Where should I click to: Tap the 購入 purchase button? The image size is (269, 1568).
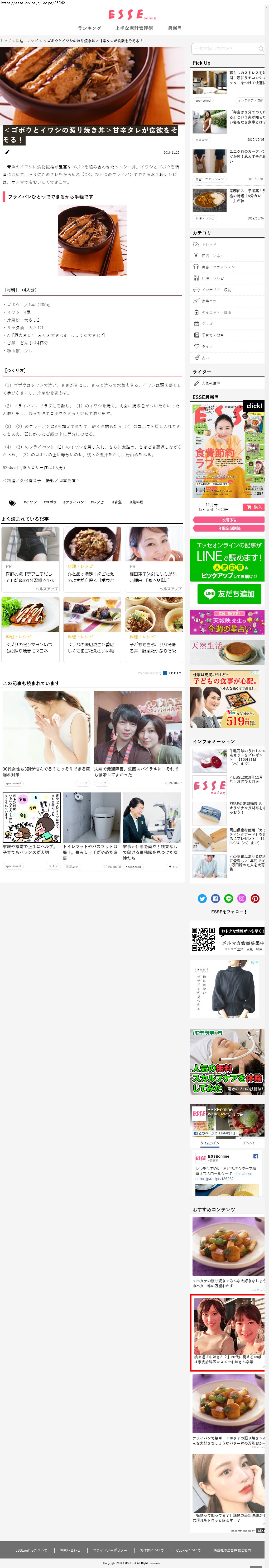(x=253, y=507)
